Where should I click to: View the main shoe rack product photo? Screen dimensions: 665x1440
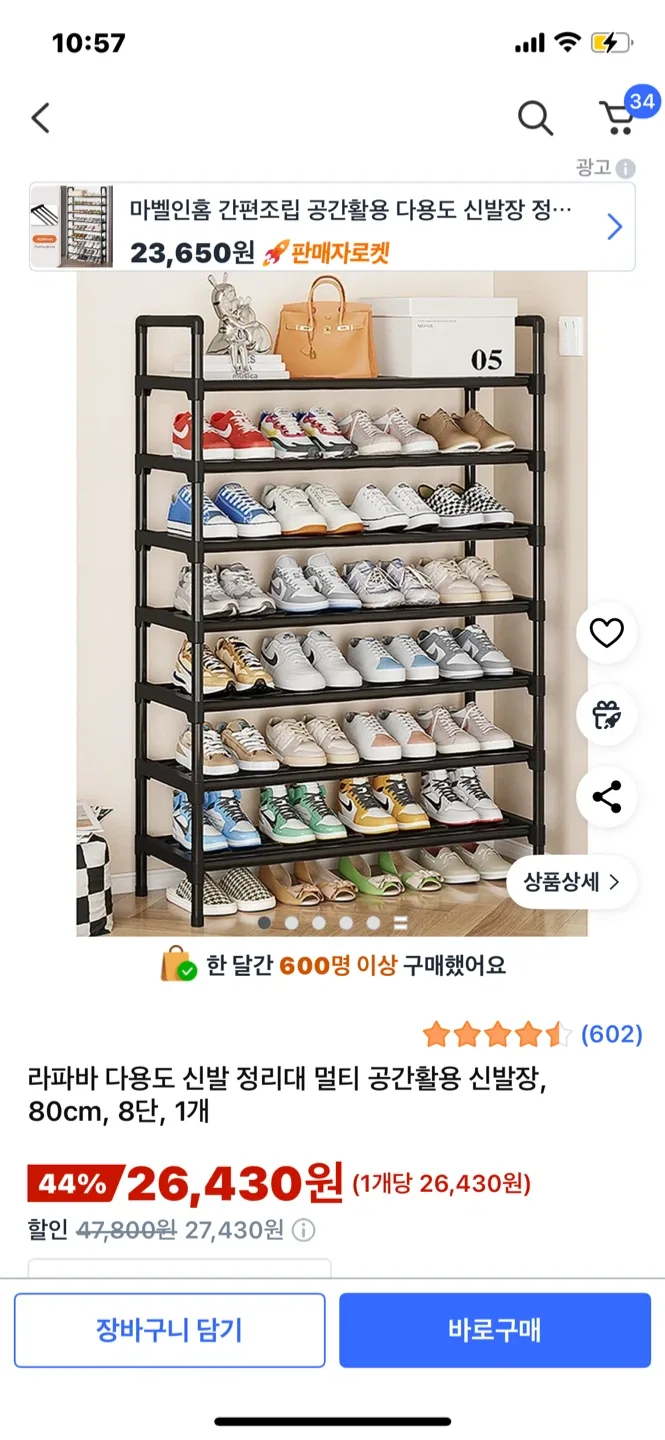click(332, 600)
